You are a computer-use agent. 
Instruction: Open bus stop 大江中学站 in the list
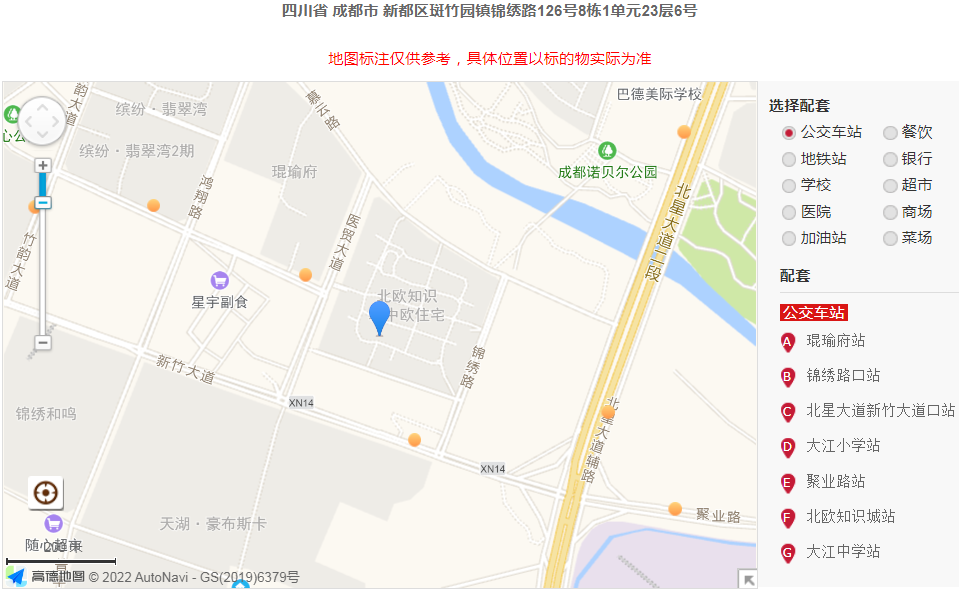[843, 552]
